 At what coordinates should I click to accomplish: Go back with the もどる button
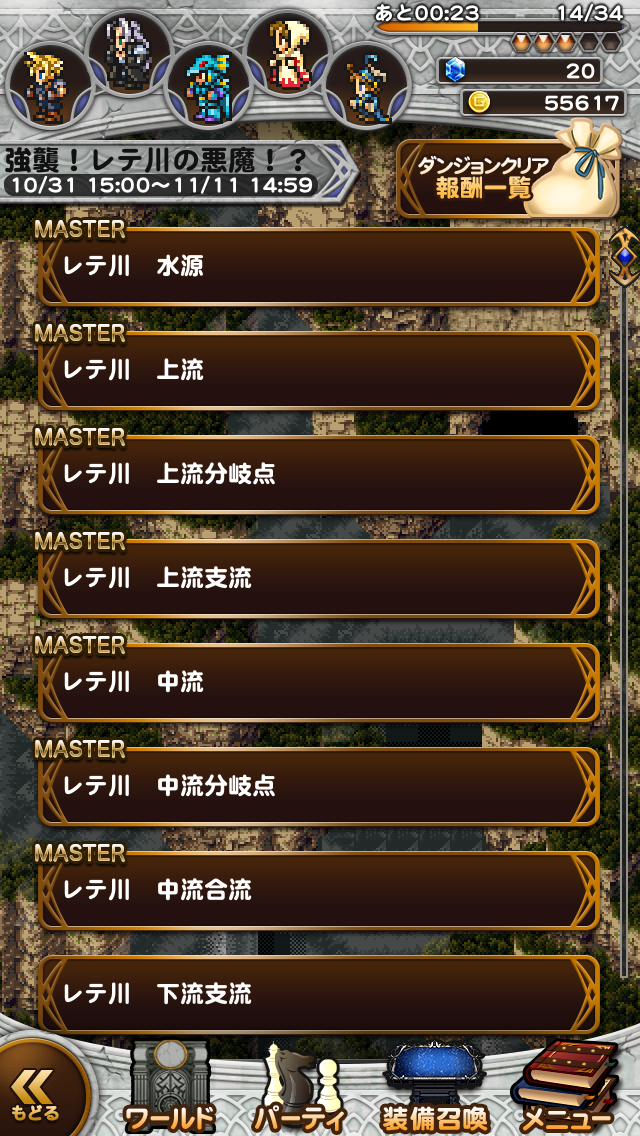[x=38, y=1092]
